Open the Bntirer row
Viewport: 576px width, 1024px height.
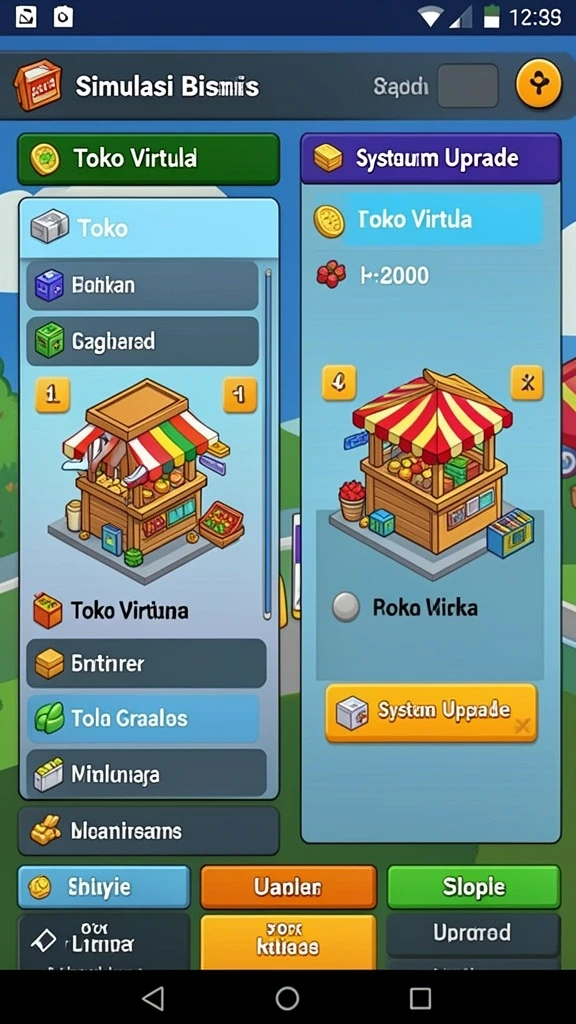click(146, 664)
